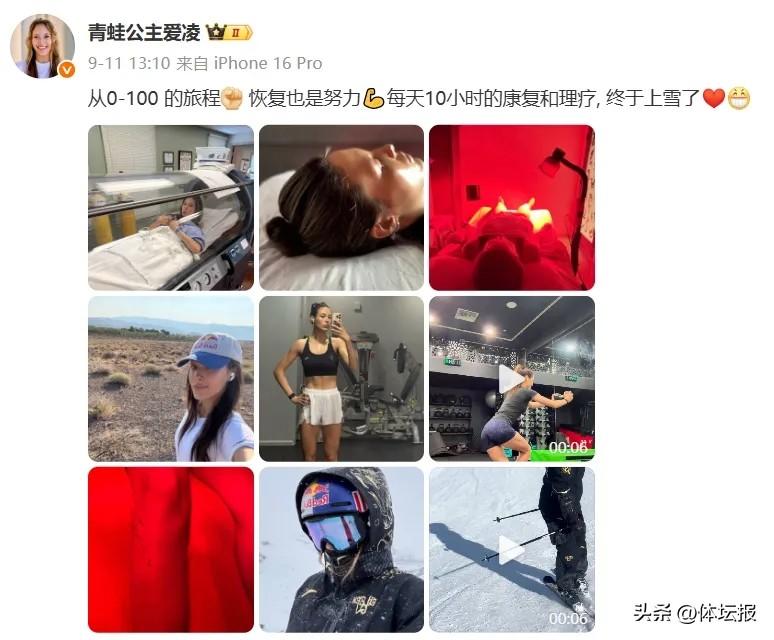Open the ski helmet and goggles photo
This screenshot has height=640, width=774.
341,548
